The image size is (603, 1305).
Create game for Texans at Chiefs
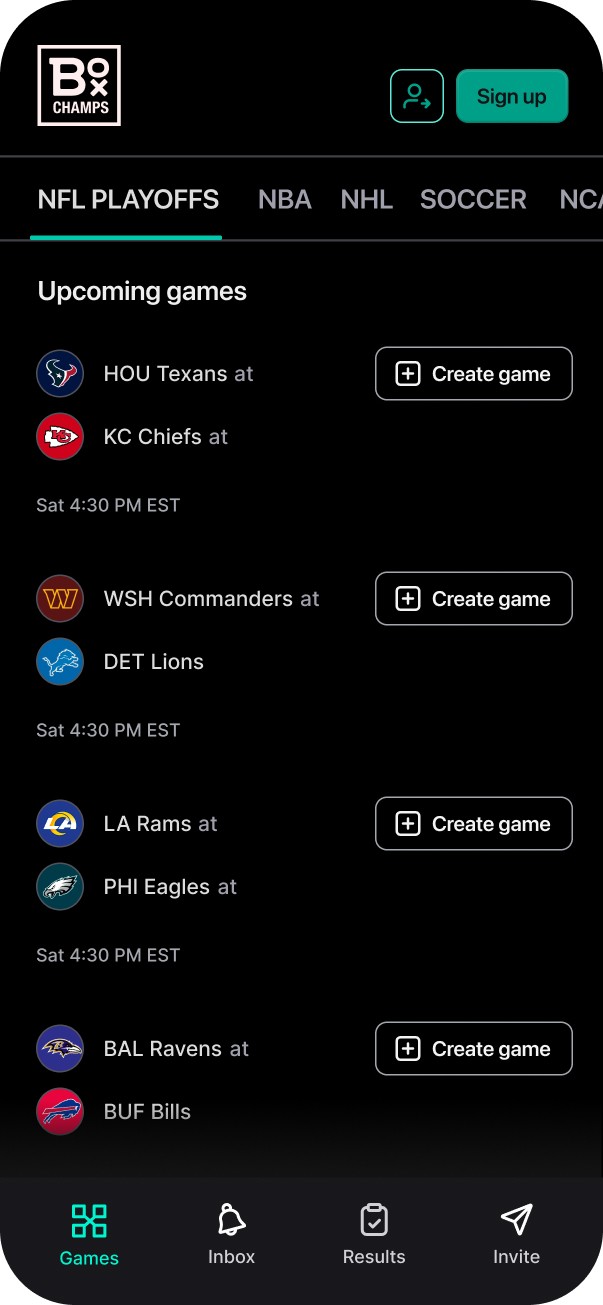pos(474,374)
